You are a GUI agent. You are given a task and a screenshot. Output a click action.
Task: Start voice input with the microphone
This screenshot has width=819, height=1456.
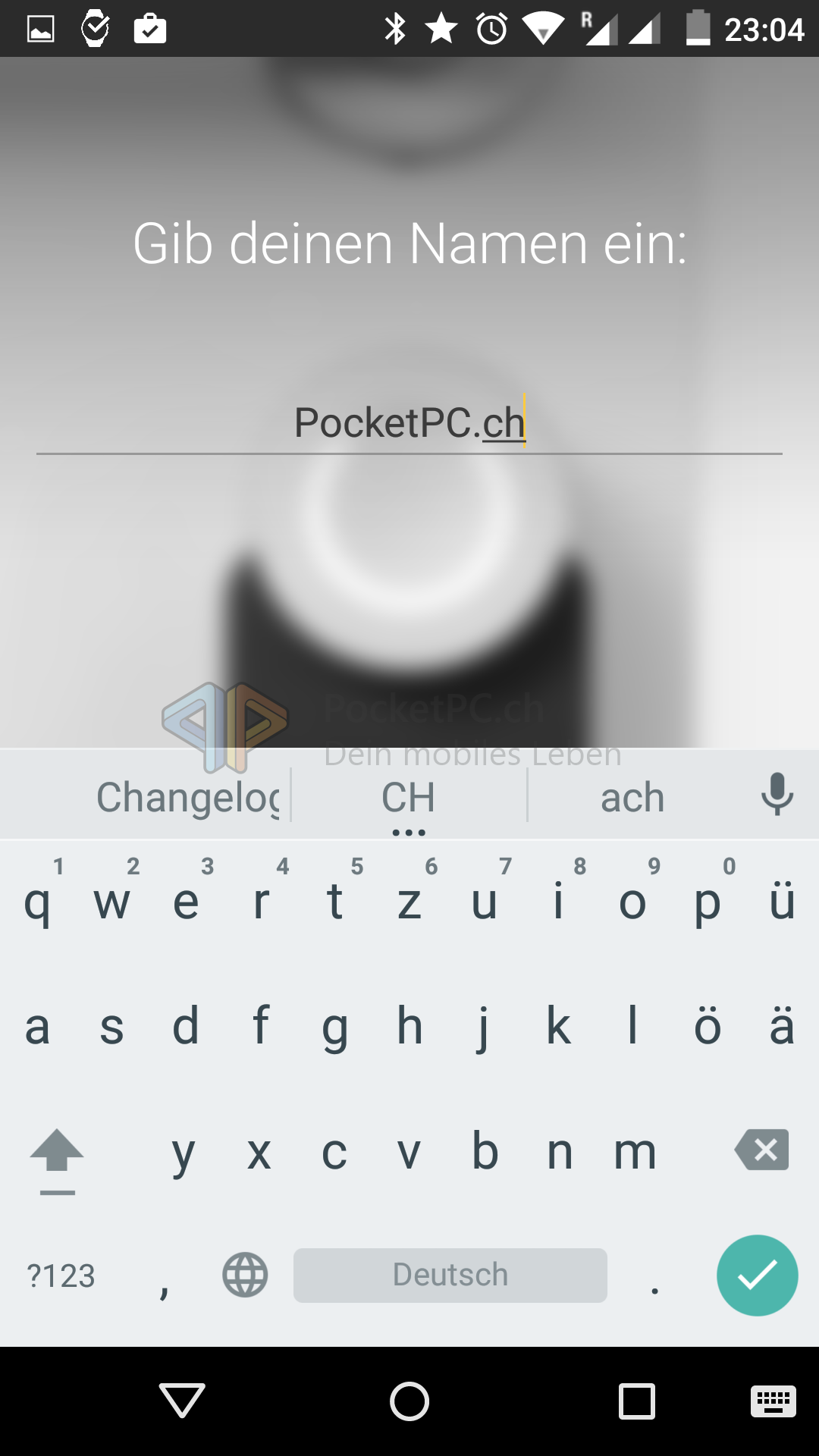[777, 795]
